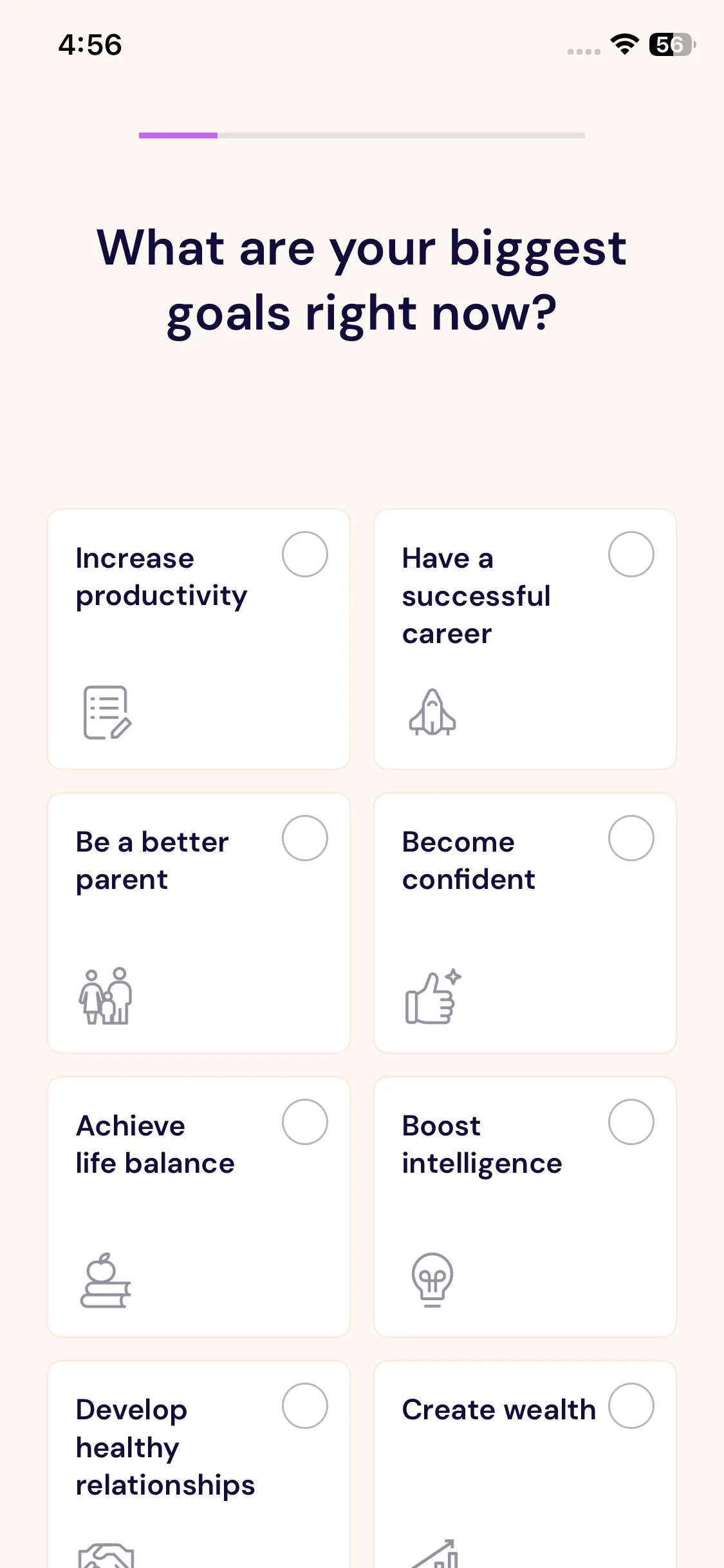Screen dimensions: 724x1568
Task: Pick the Create wealth goal
Action: tap(525, 1464)
